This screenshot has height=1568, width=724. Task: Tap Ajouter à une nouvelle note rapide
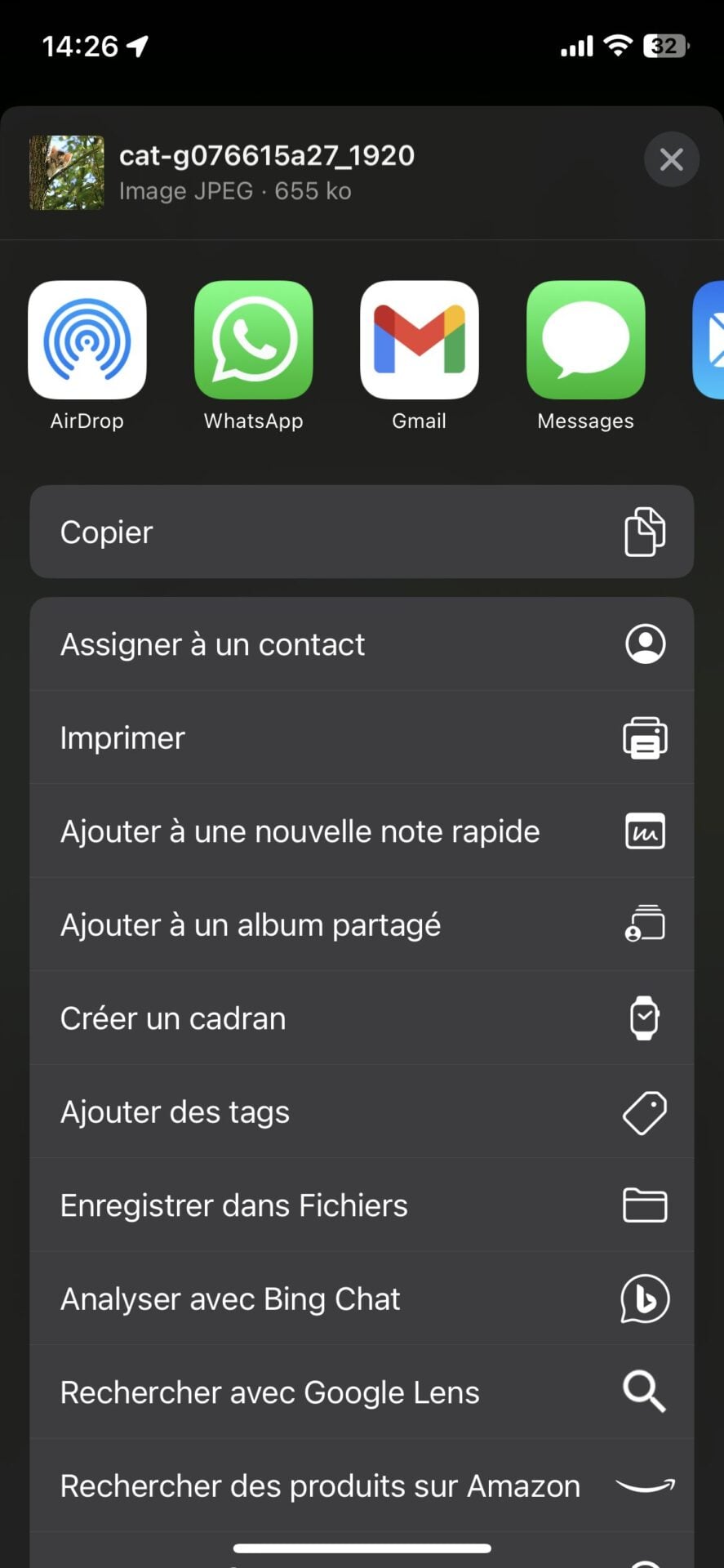tap(362, 831)
